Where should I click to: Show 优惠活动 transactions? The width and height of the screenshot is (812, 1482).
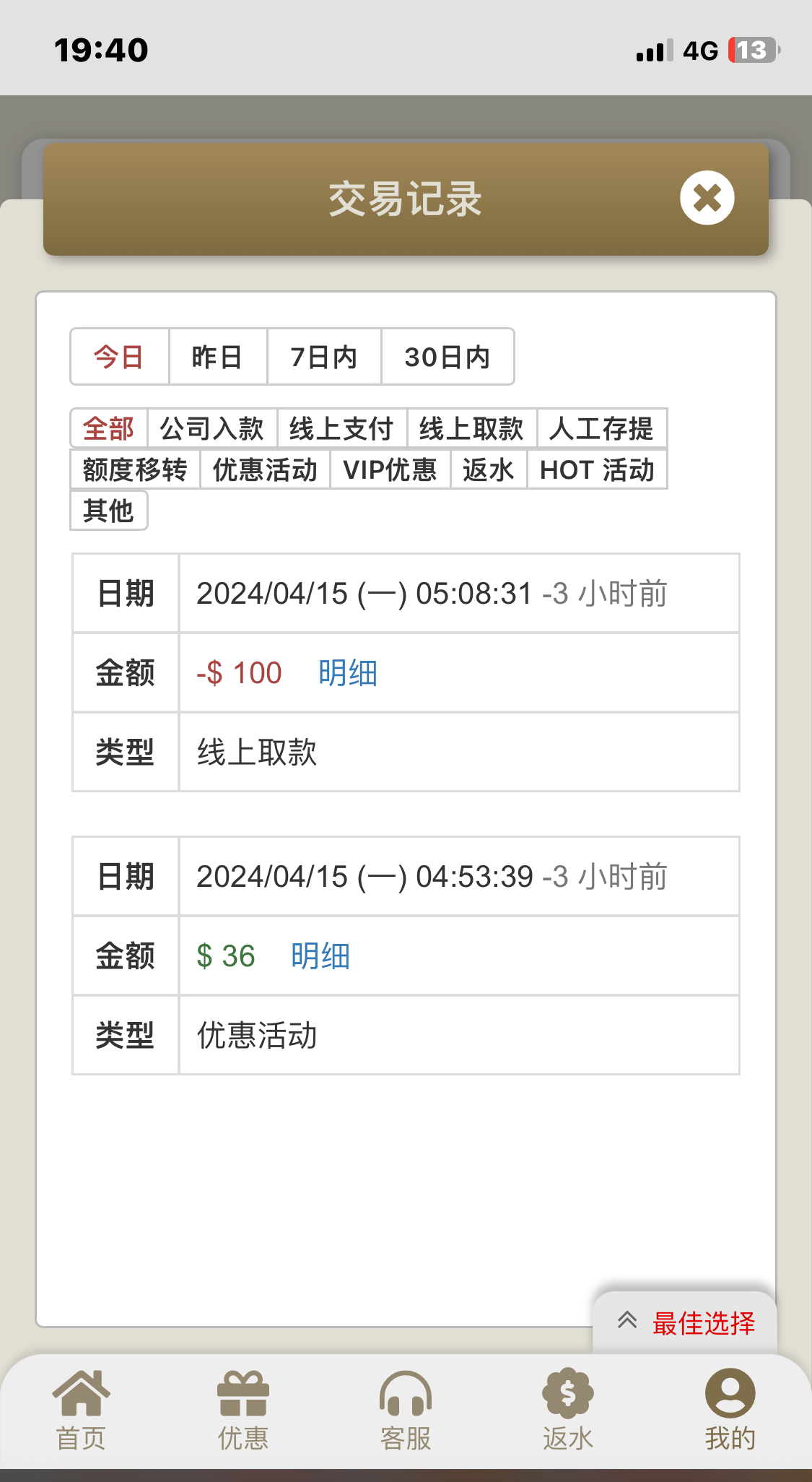[x=265, y=469]
